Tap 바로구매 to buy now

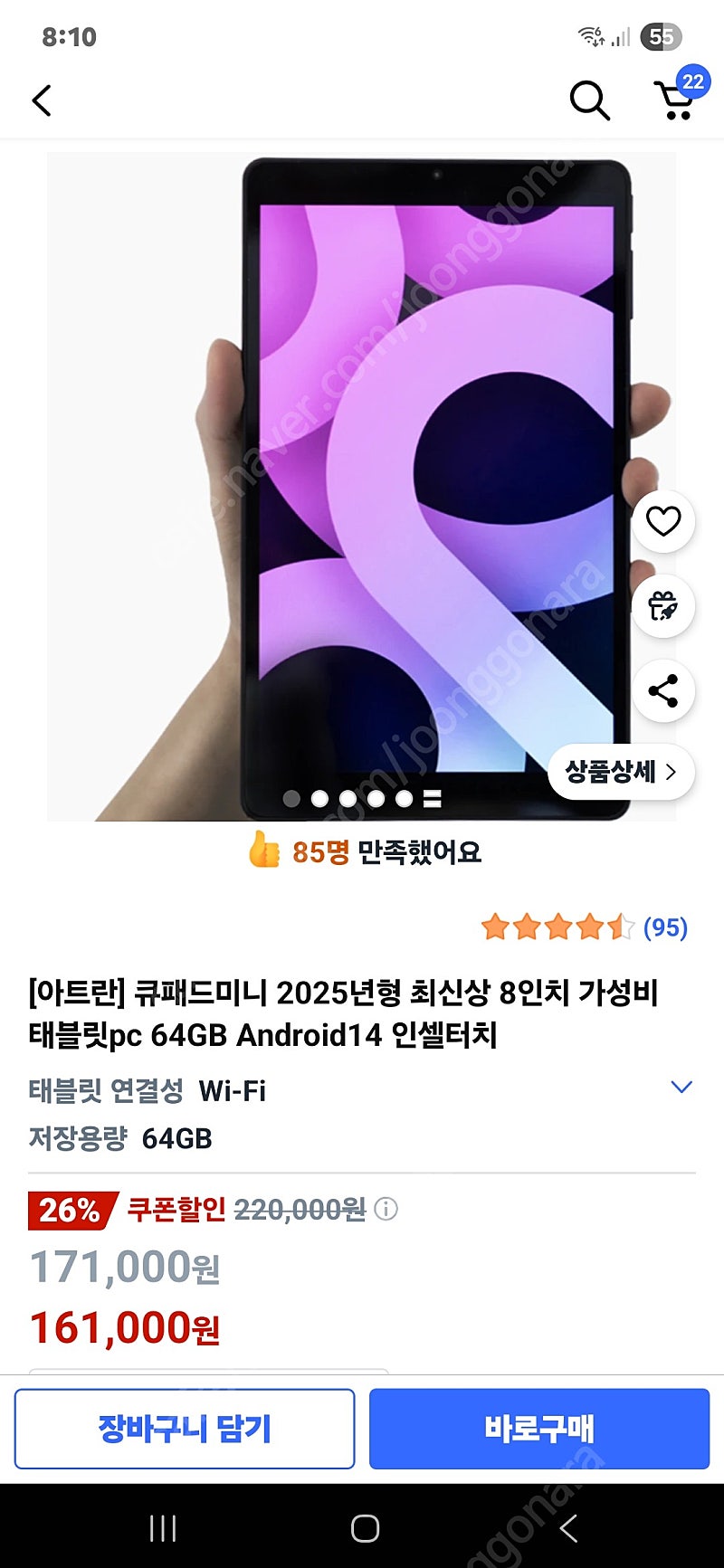pos(539,1429)
